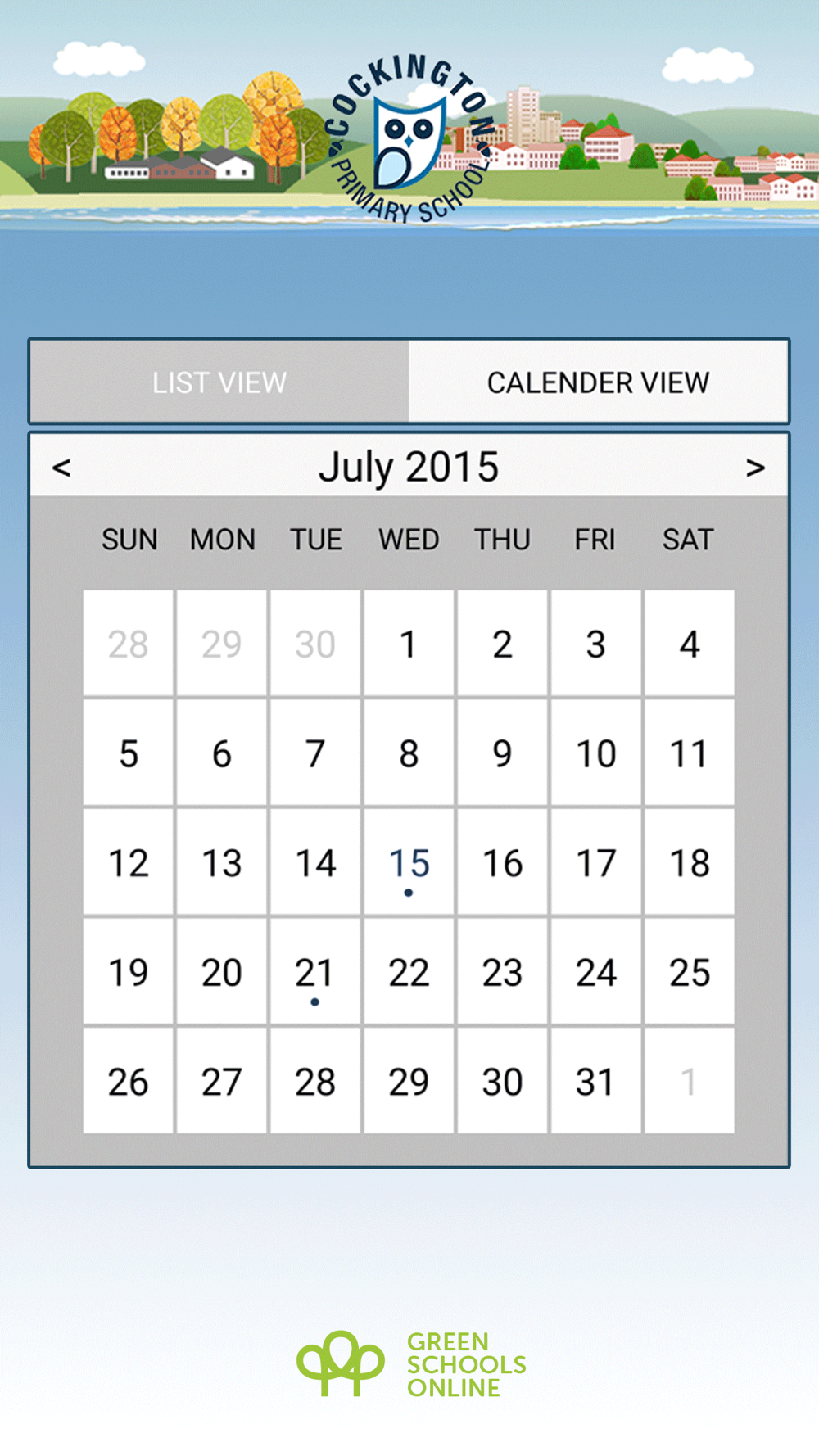The image size is (819, 1456).
Task: Select July 8 on calendar
Action: pos(409,753)
